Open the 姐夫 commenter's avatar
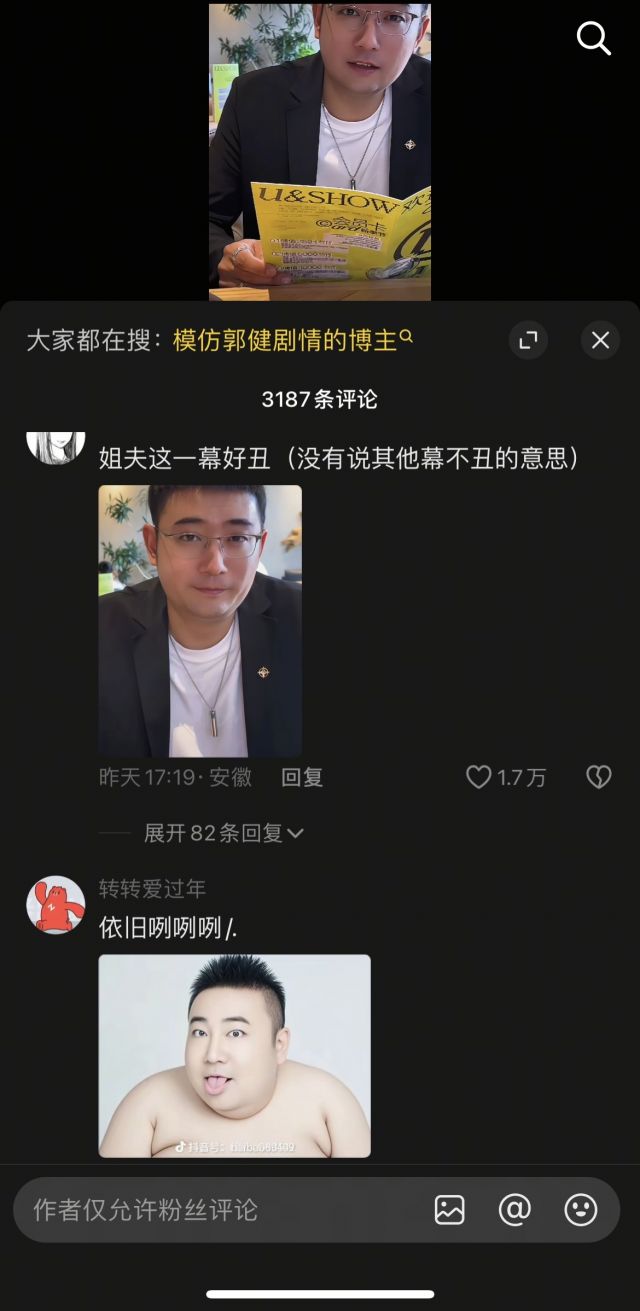 tap(55, 446)
